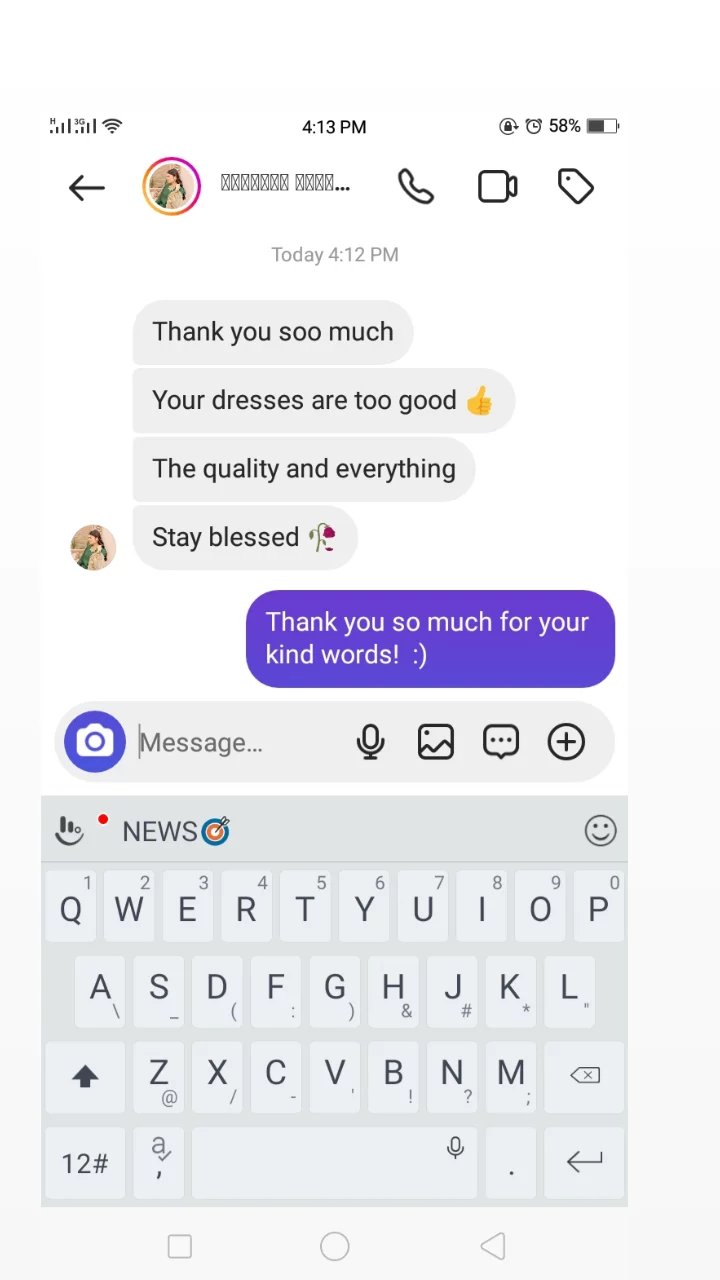
Task: Start a voice call
Action: [416, 187]
